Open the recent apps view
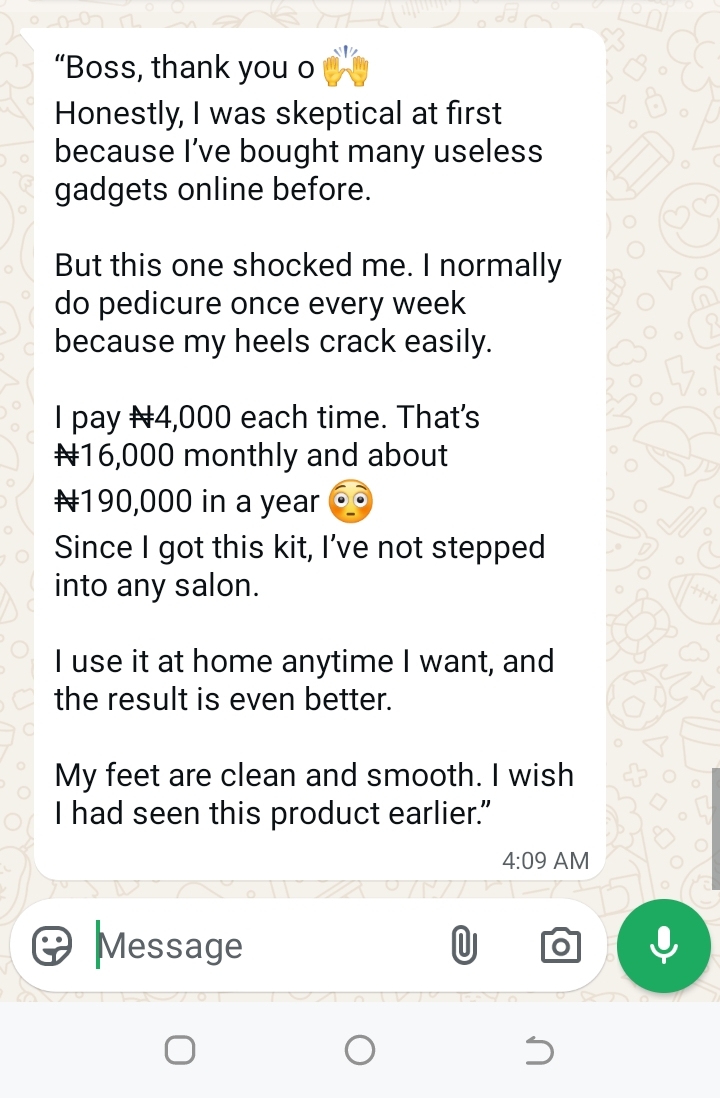This screenshot has width=720, height=1098. coord(180,1050)
